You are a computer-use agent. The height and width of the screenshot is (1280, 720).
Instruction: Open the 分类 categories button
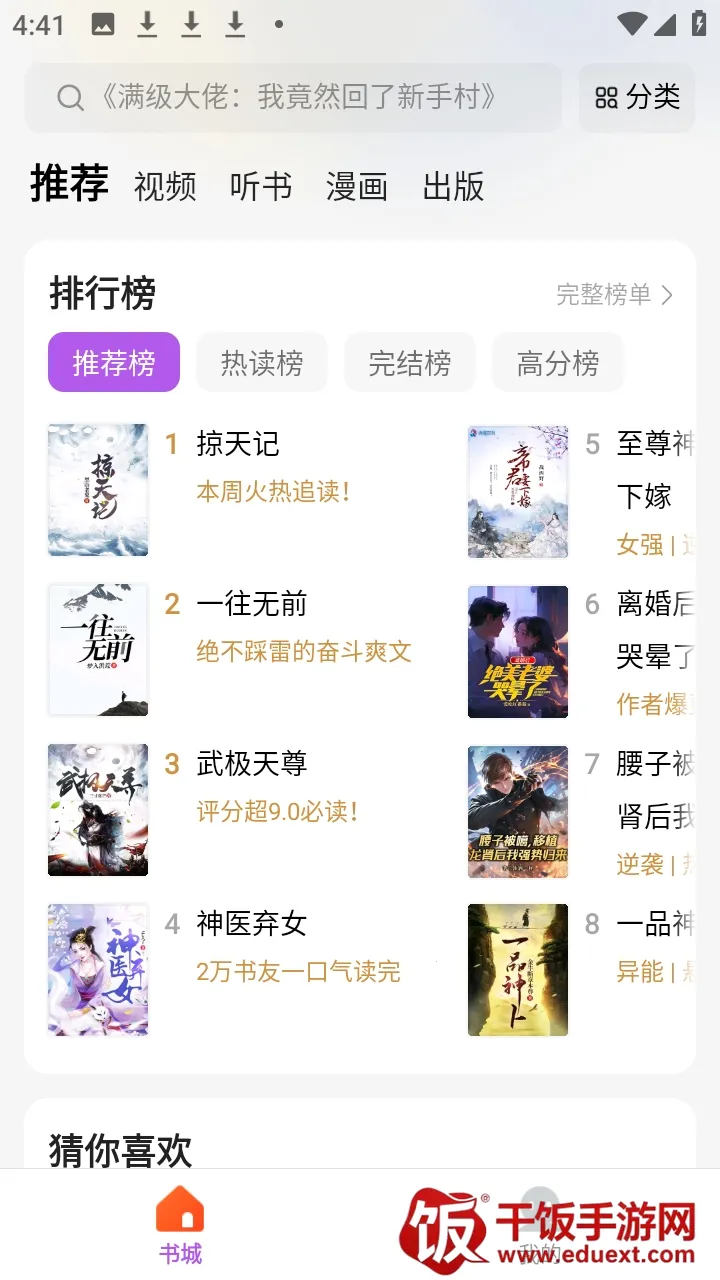click(637, 98)
